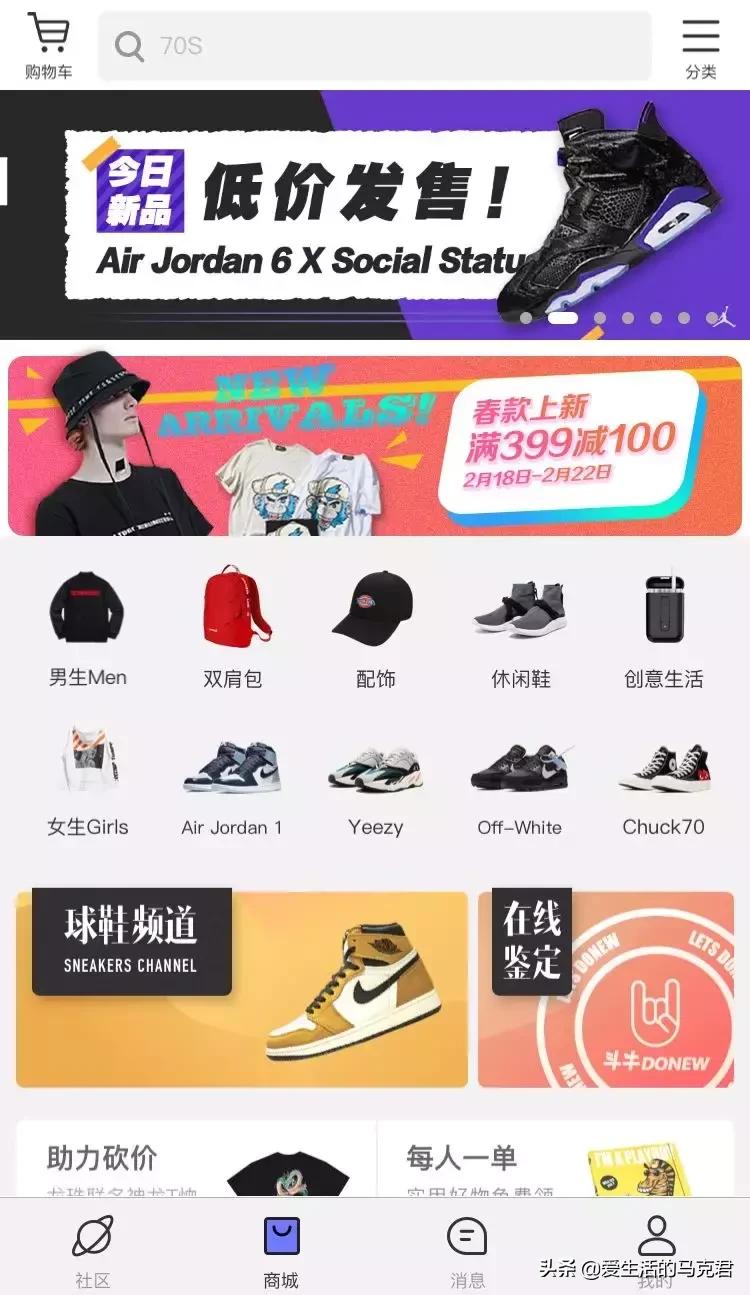Image resolution: width=750 pixels, height=1295 pixels.
Task: Open the Air Jordan 6 X Social Status banner
Action: point(375,215)
